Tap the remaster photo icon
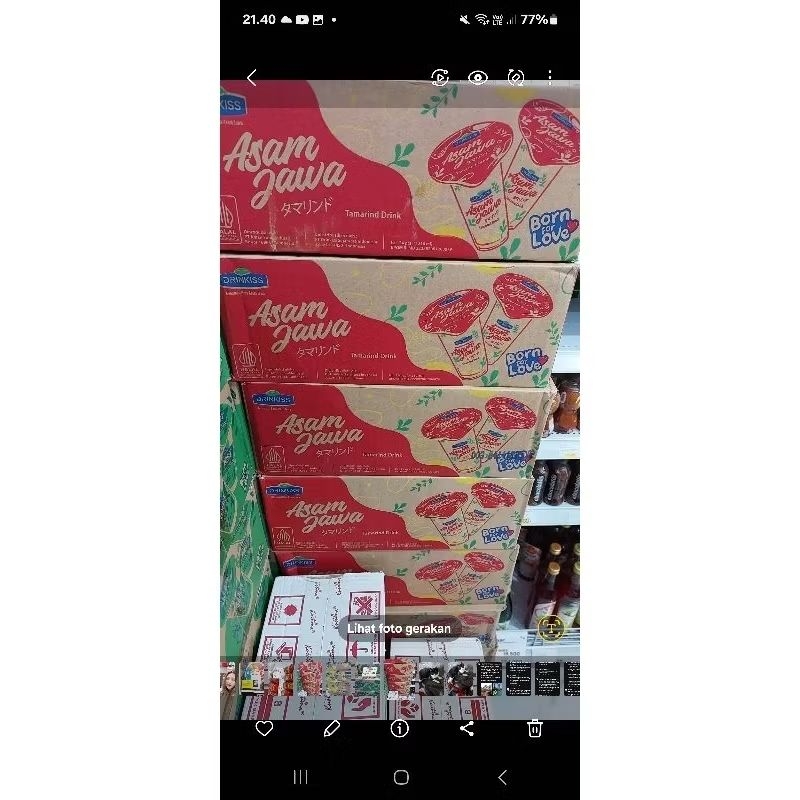 [x=516, y=78]
